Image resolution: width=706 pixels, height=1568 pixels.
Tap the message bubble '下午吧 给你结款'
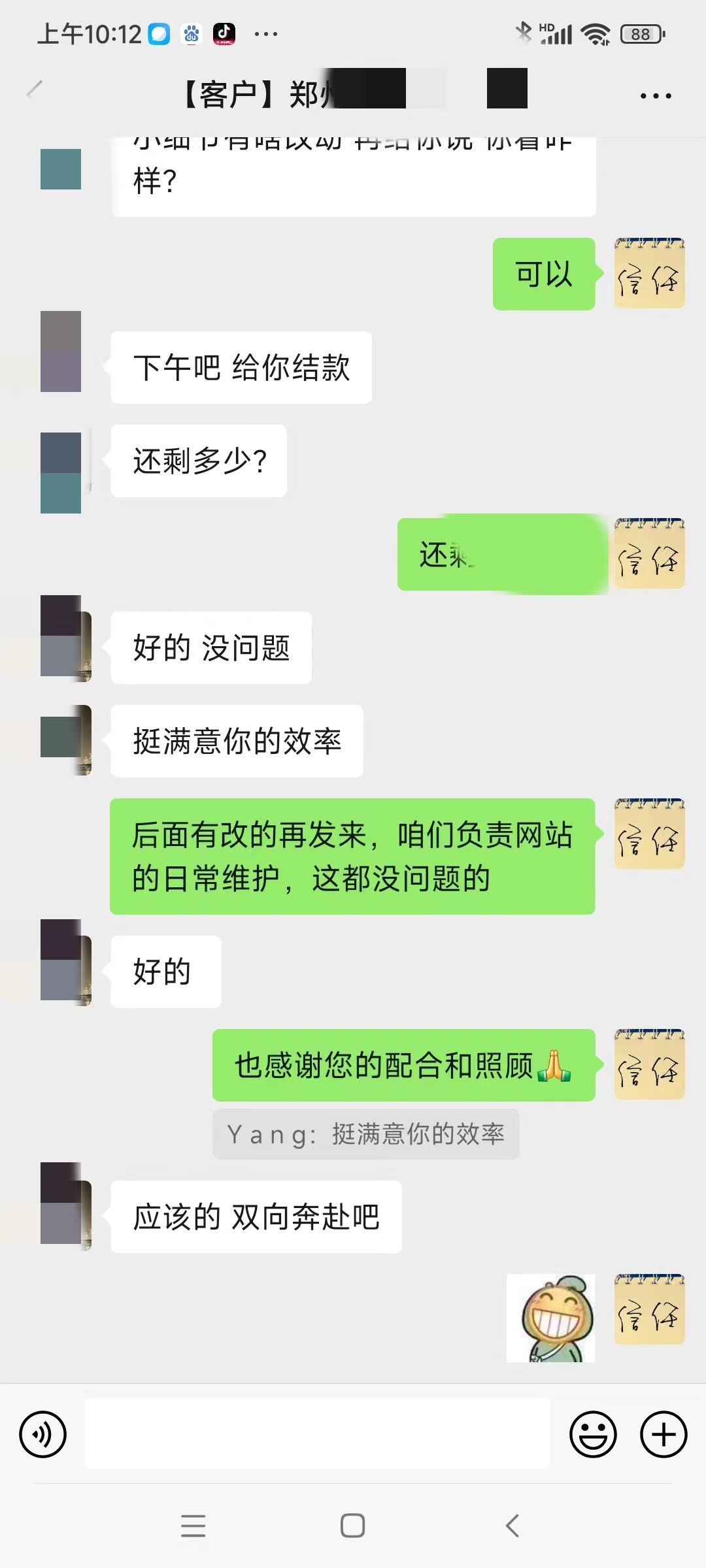[241, 368]
